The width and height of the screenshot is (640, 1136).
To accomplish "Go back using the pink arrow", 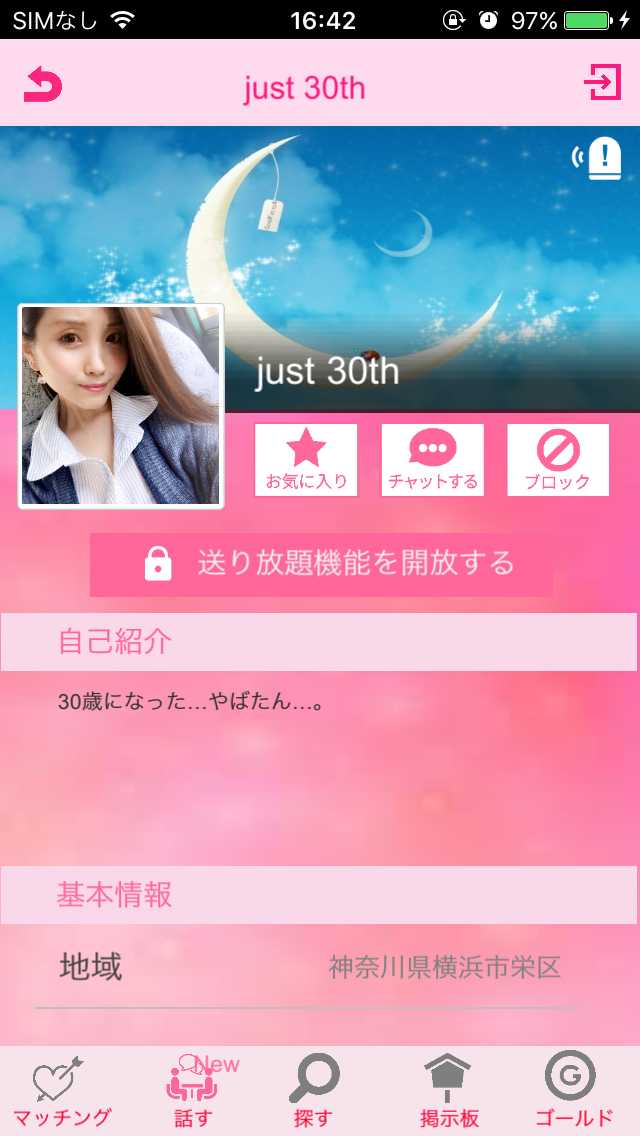I will click(43, 86).
